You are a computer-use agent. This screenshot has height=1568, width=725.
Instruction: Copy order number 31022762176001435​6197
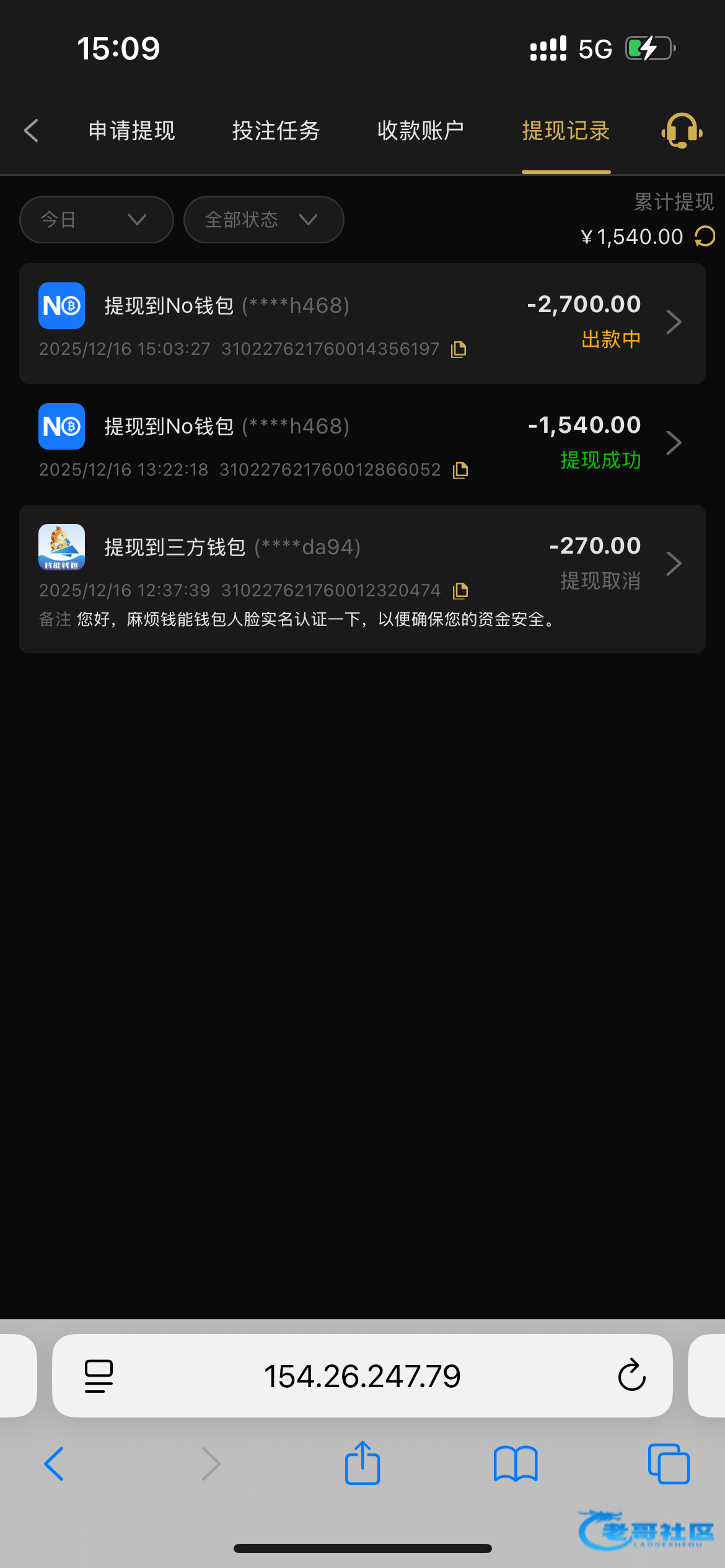tap(459, 349)
